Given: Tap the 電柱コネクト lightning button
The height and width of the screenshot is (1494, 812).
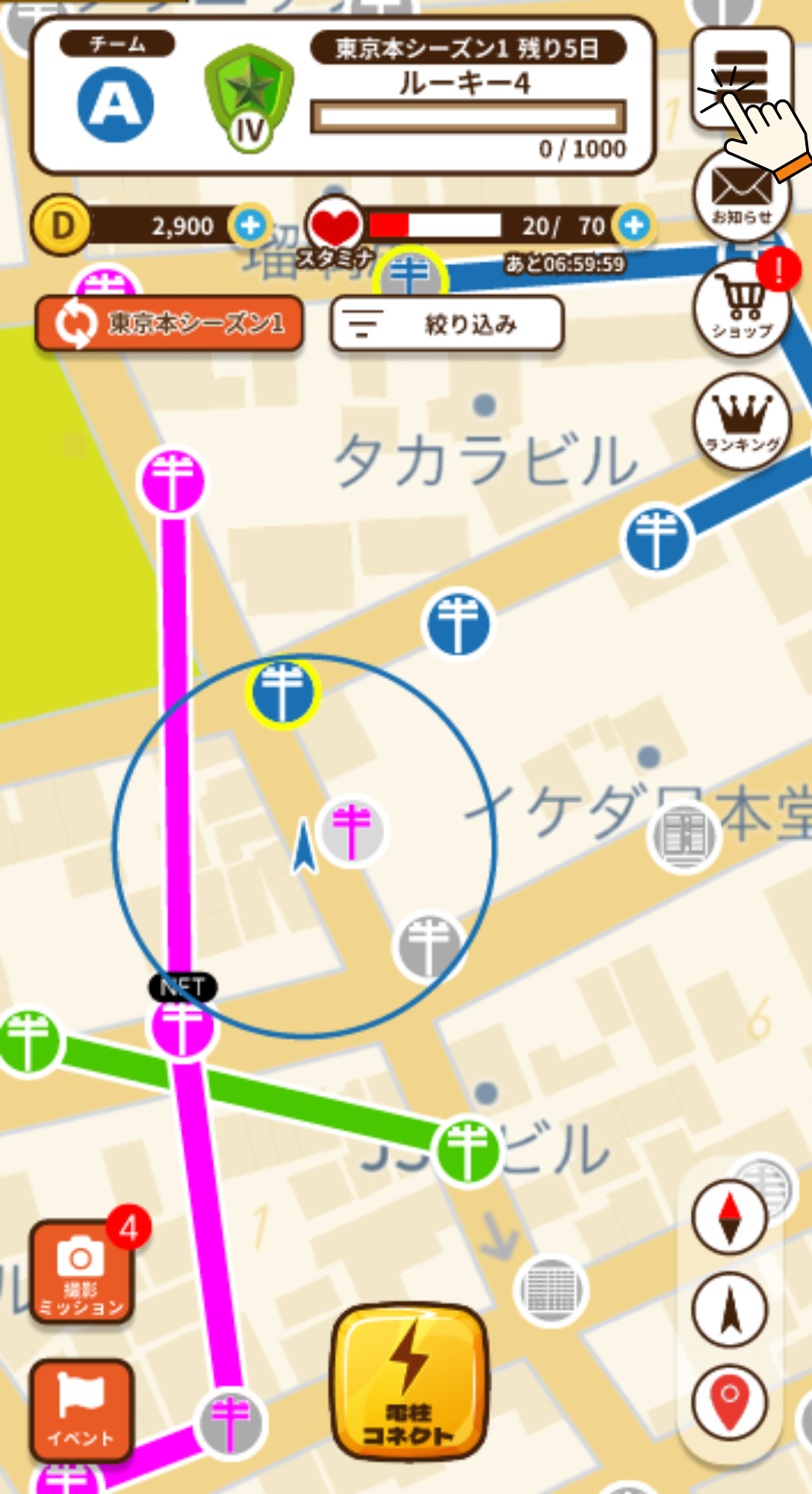Looking at the screenshot, I should point(409,1380).
